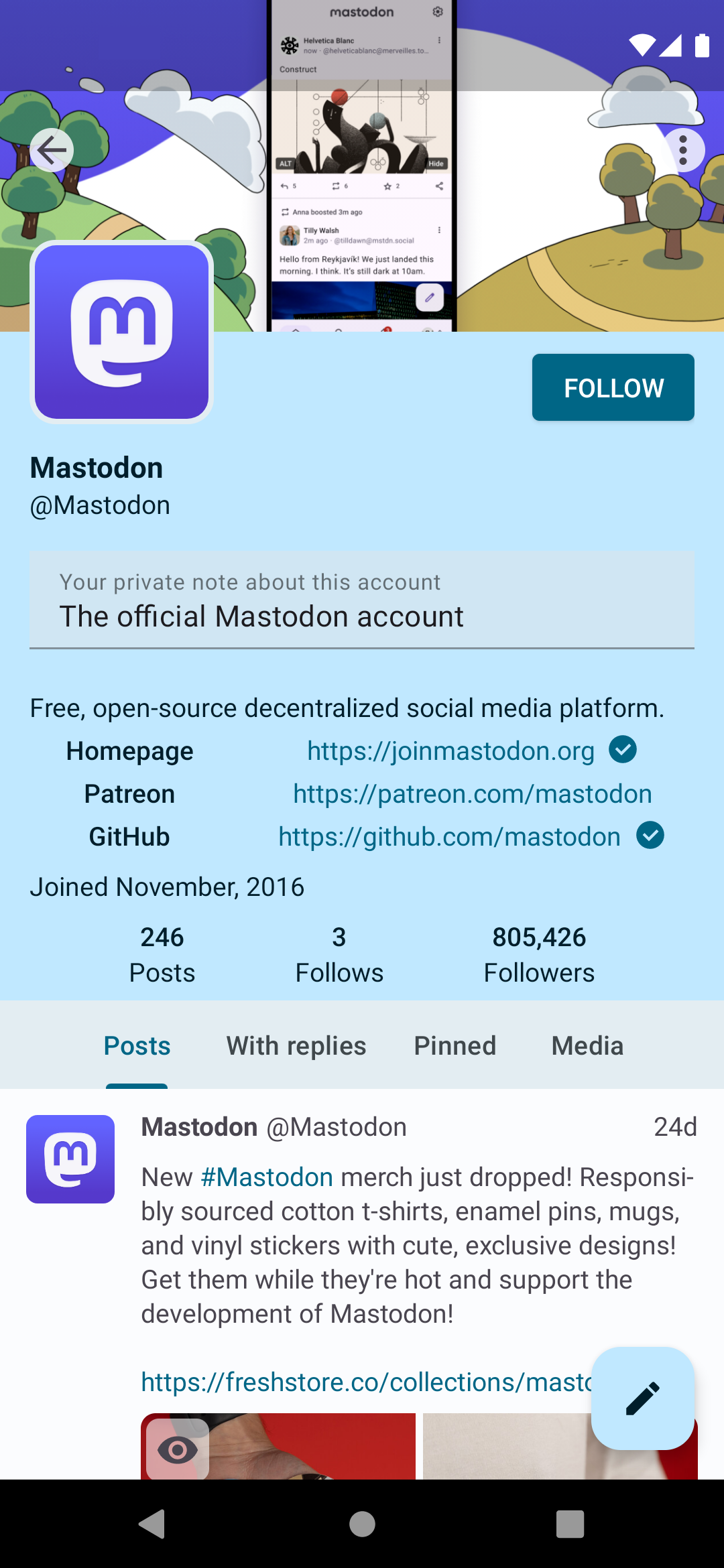This screenshot has width=724, height=1568.
Task: Tap the system home button
Action: point(362,1524)
